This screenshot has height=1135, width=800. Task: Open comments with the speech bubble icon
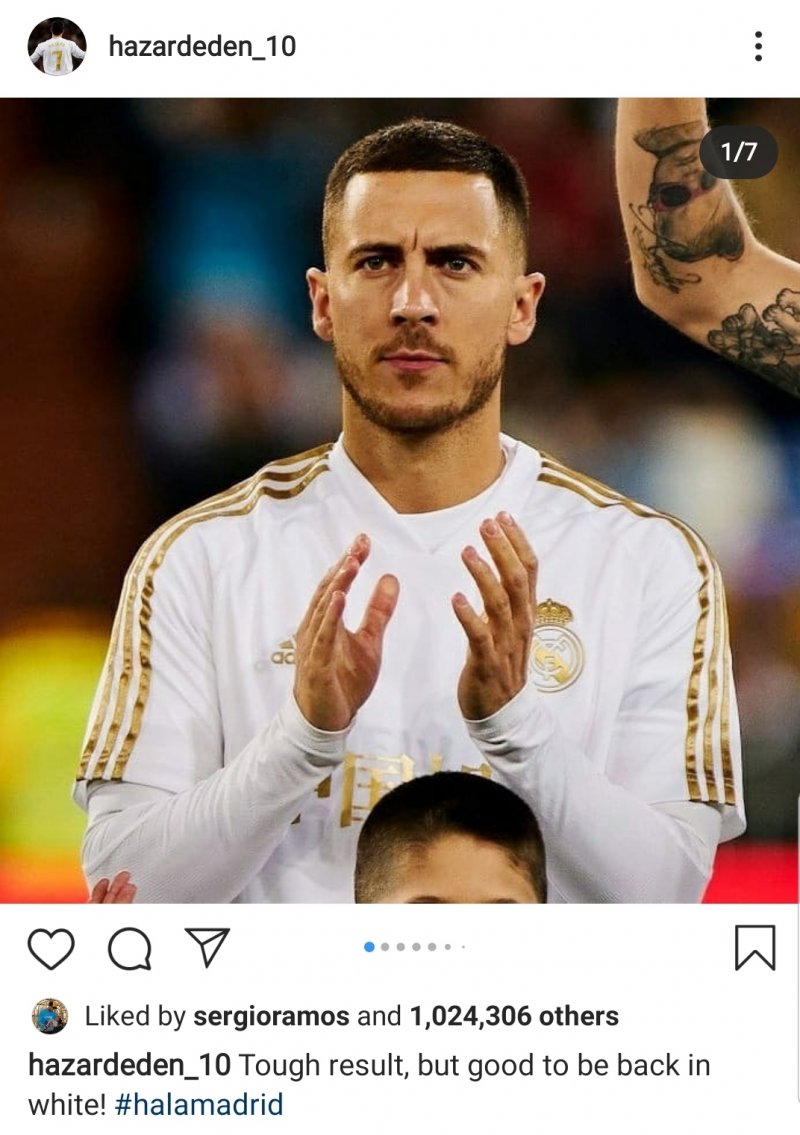pos(129,948)
